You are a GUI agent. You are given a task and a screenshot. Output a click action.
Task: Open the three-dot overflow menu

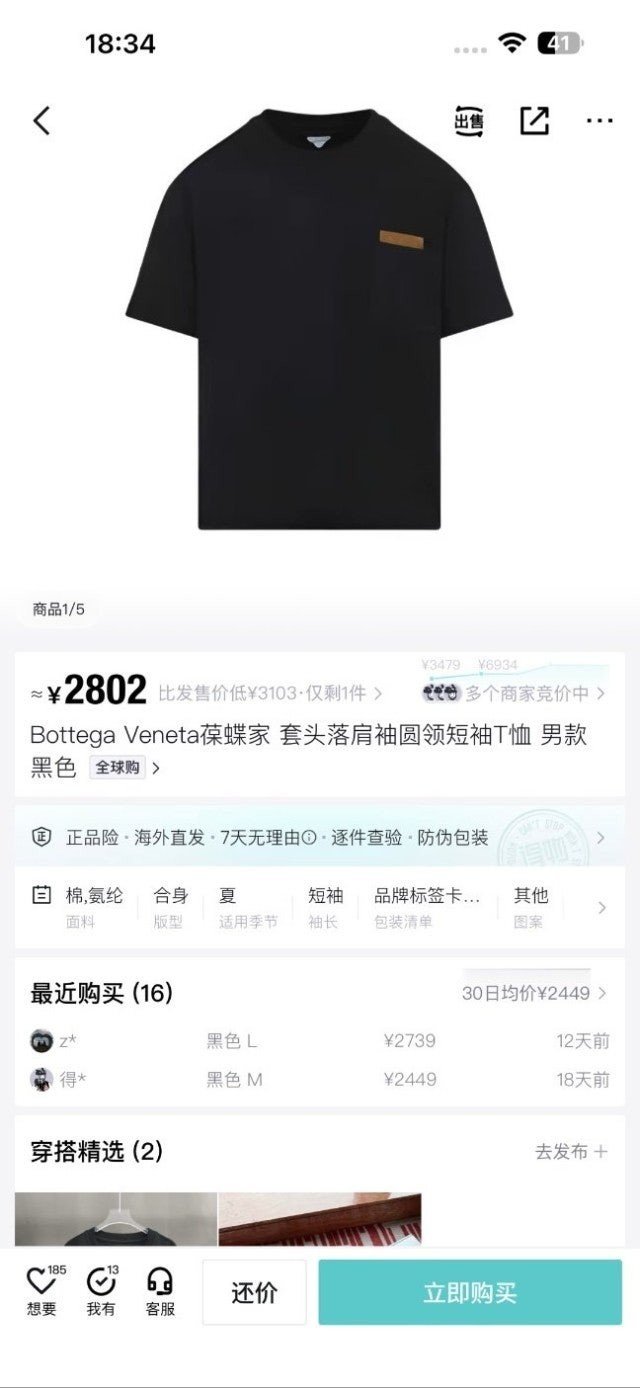[599, 121]
